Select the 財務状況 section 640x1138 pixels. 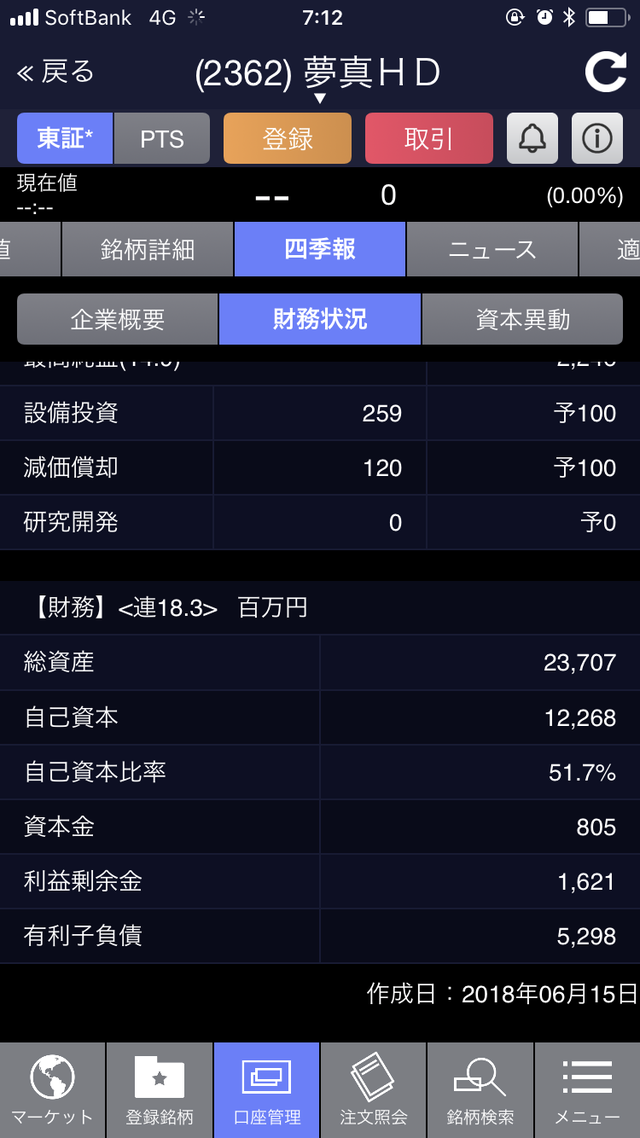click(x=320, y=319)
